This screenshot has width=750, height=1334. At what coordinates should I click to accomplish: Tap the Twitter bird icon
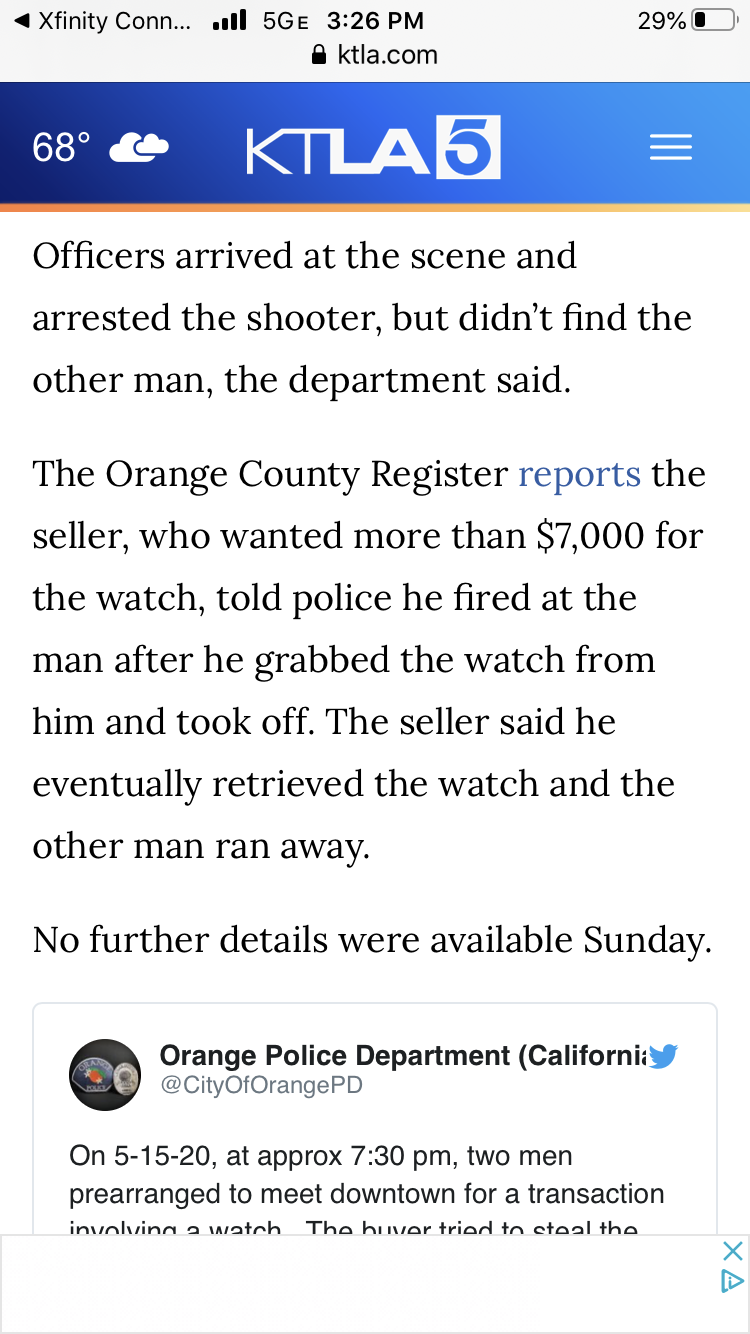(x=663, y=1056)
